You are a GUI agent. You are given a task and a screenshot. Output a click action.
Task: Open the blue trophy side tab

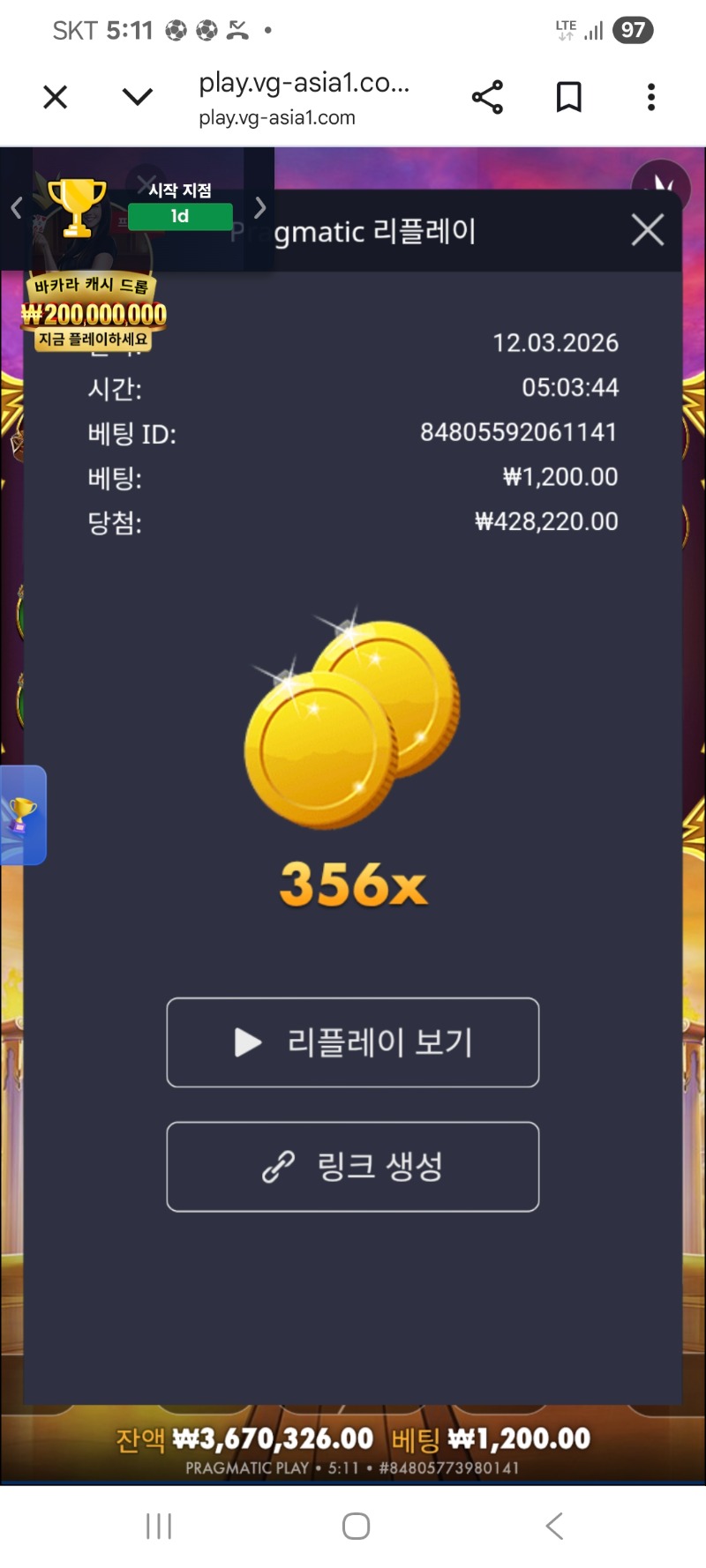23,815
